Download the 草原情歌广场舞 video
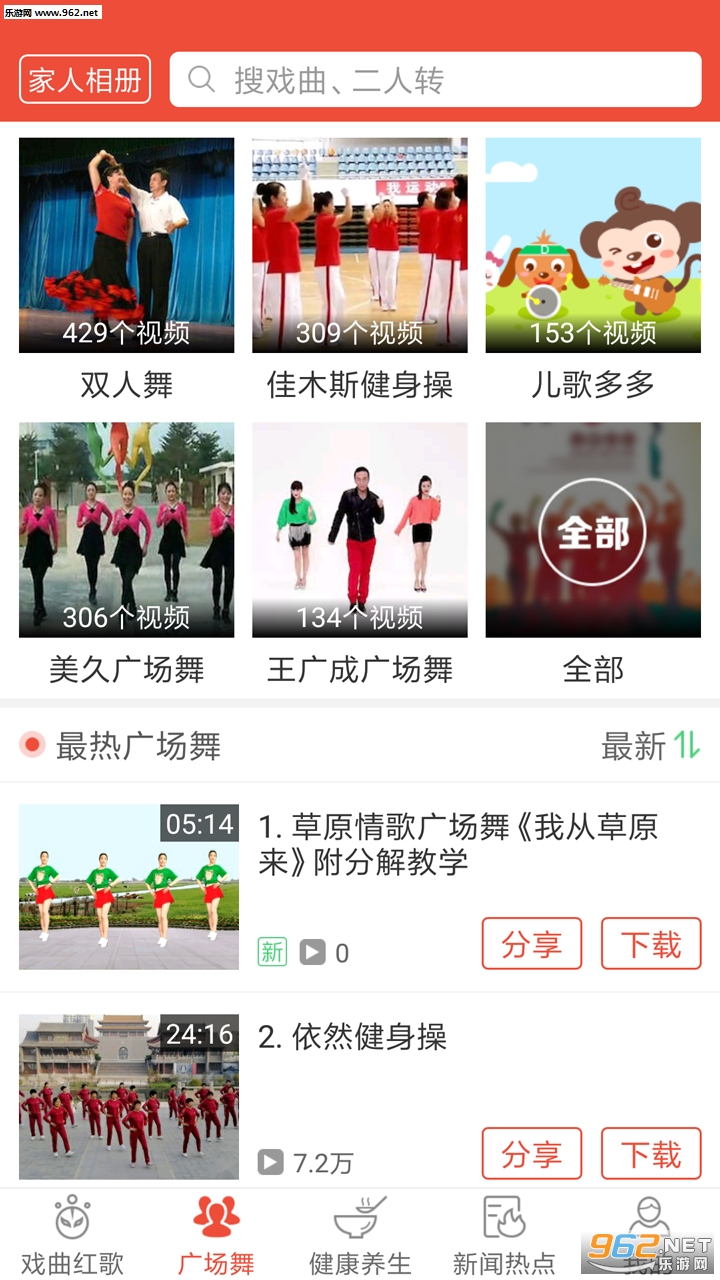 point(651,944)
